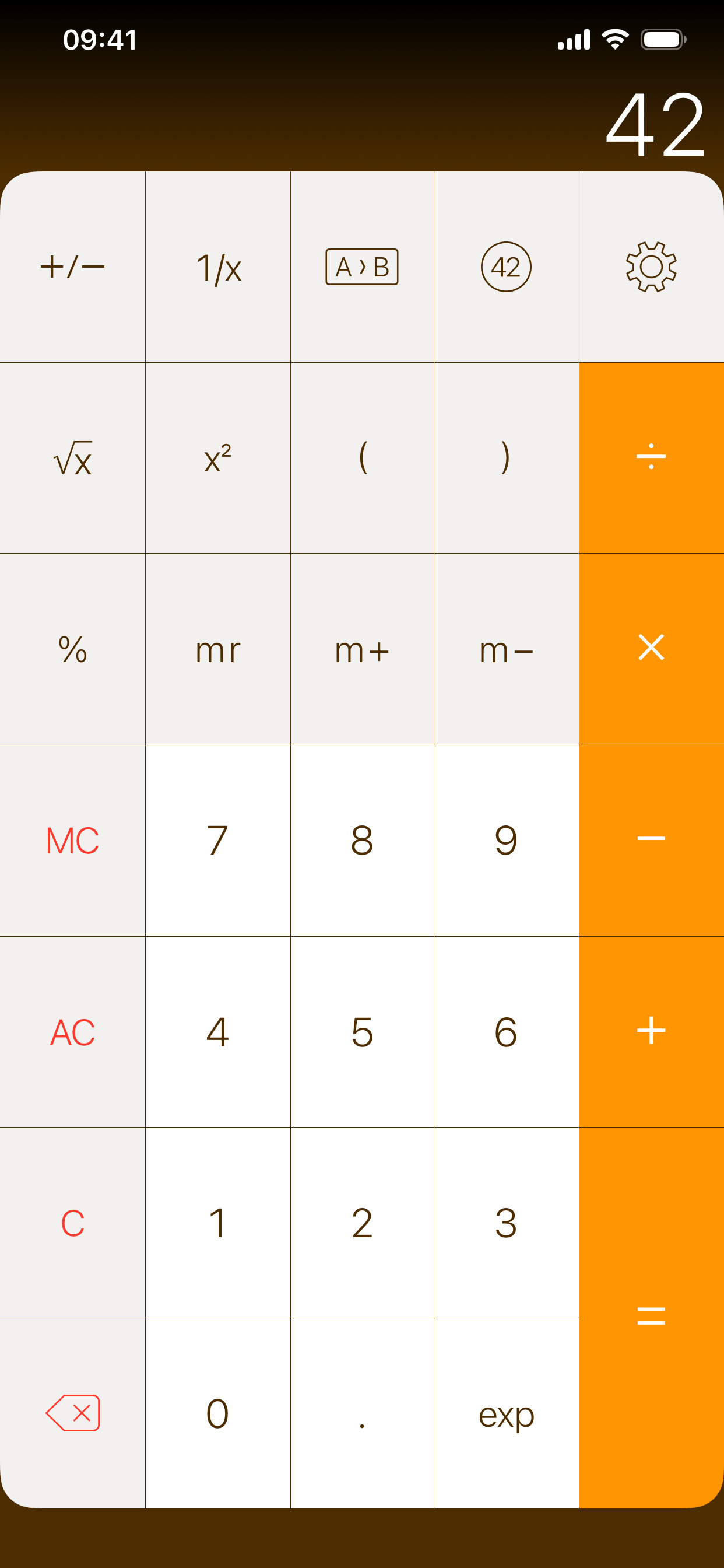The image size is (724, 1568).
Task: Recall memory with the mr key
Action: [x=217, y=650]
